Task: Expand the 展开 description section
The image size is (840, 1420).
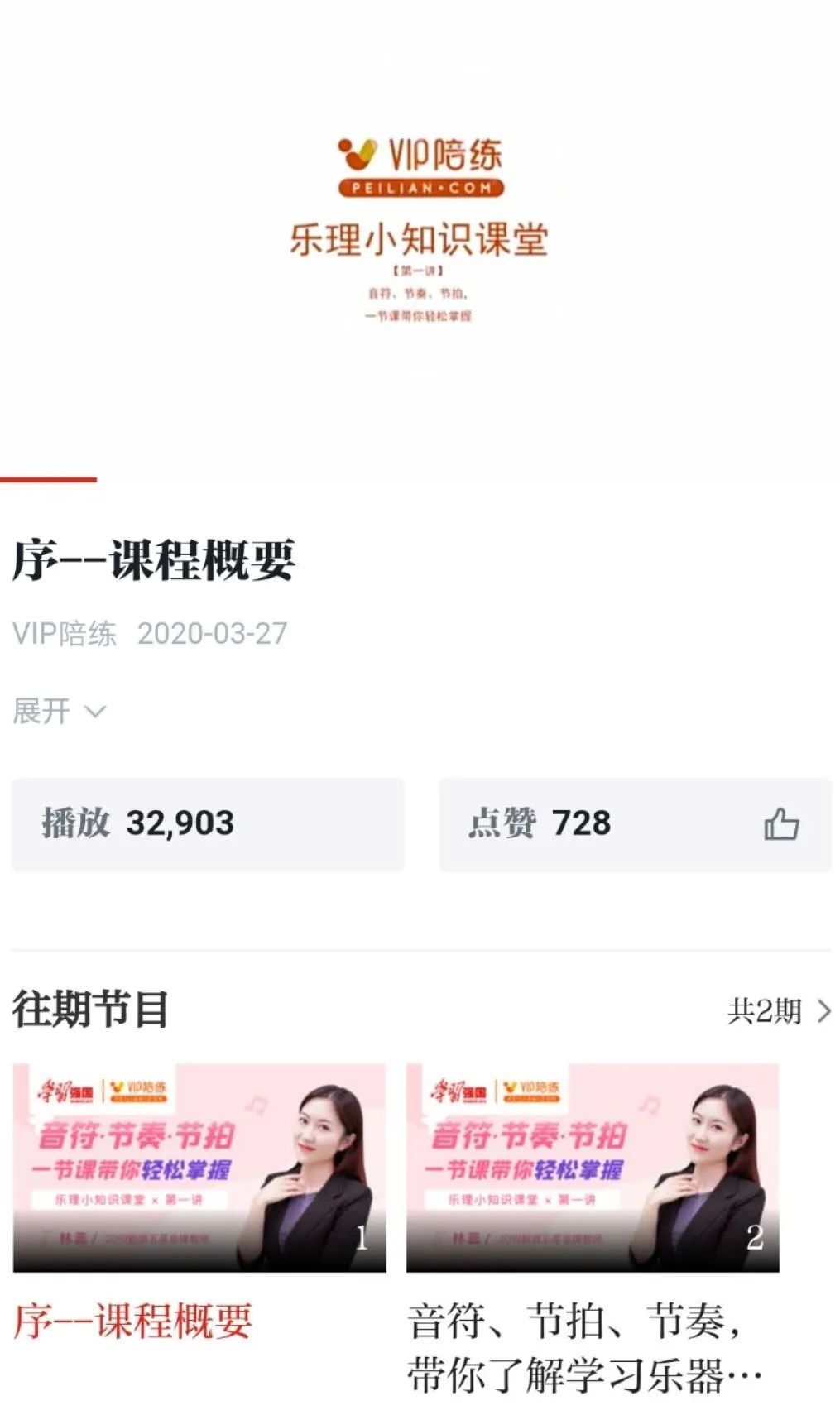Action: [x=60, y=711]
